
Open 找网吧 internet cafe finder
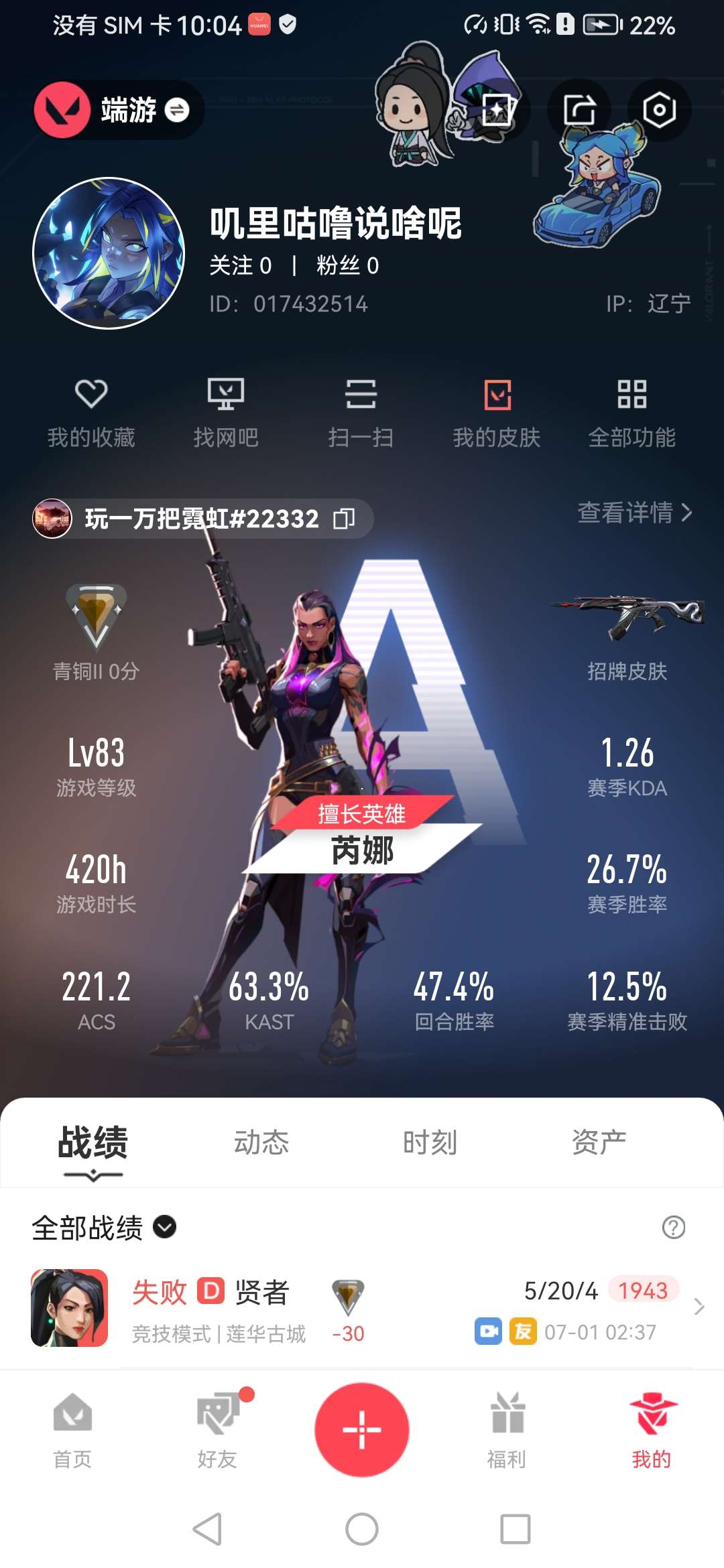226,411
